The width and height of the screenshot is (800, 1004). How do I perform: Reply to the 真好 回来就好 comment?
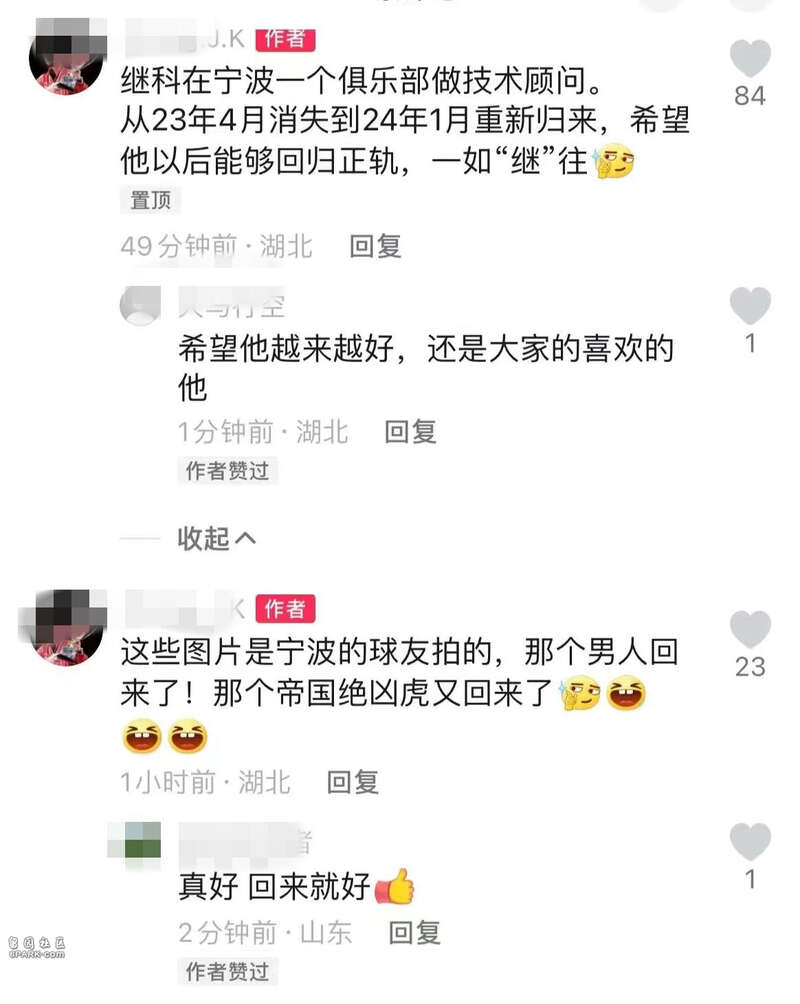point(414,933)
